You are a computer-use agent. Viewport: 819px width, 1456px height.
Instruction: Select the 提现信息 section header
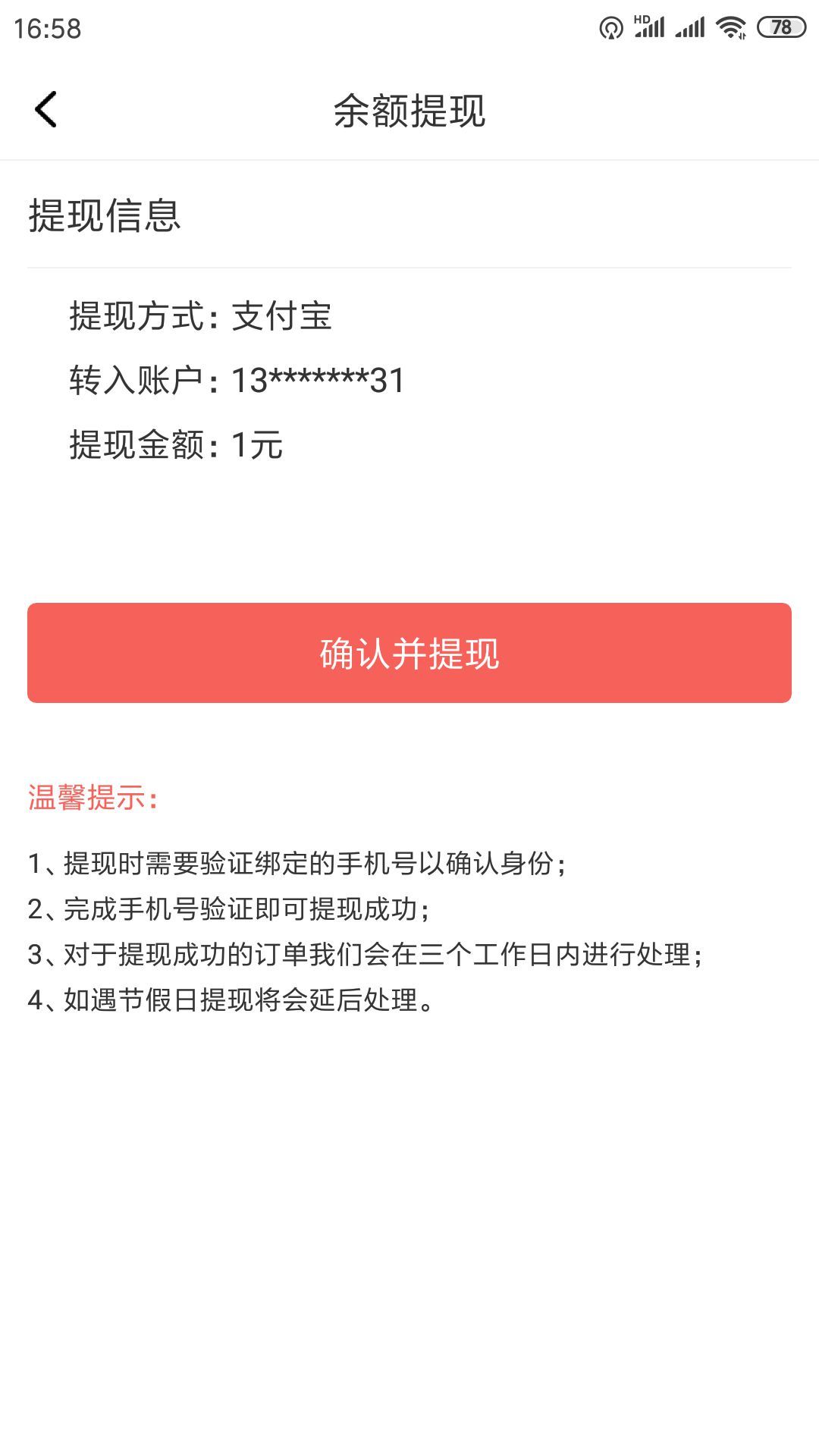click(x=106, y=215)
